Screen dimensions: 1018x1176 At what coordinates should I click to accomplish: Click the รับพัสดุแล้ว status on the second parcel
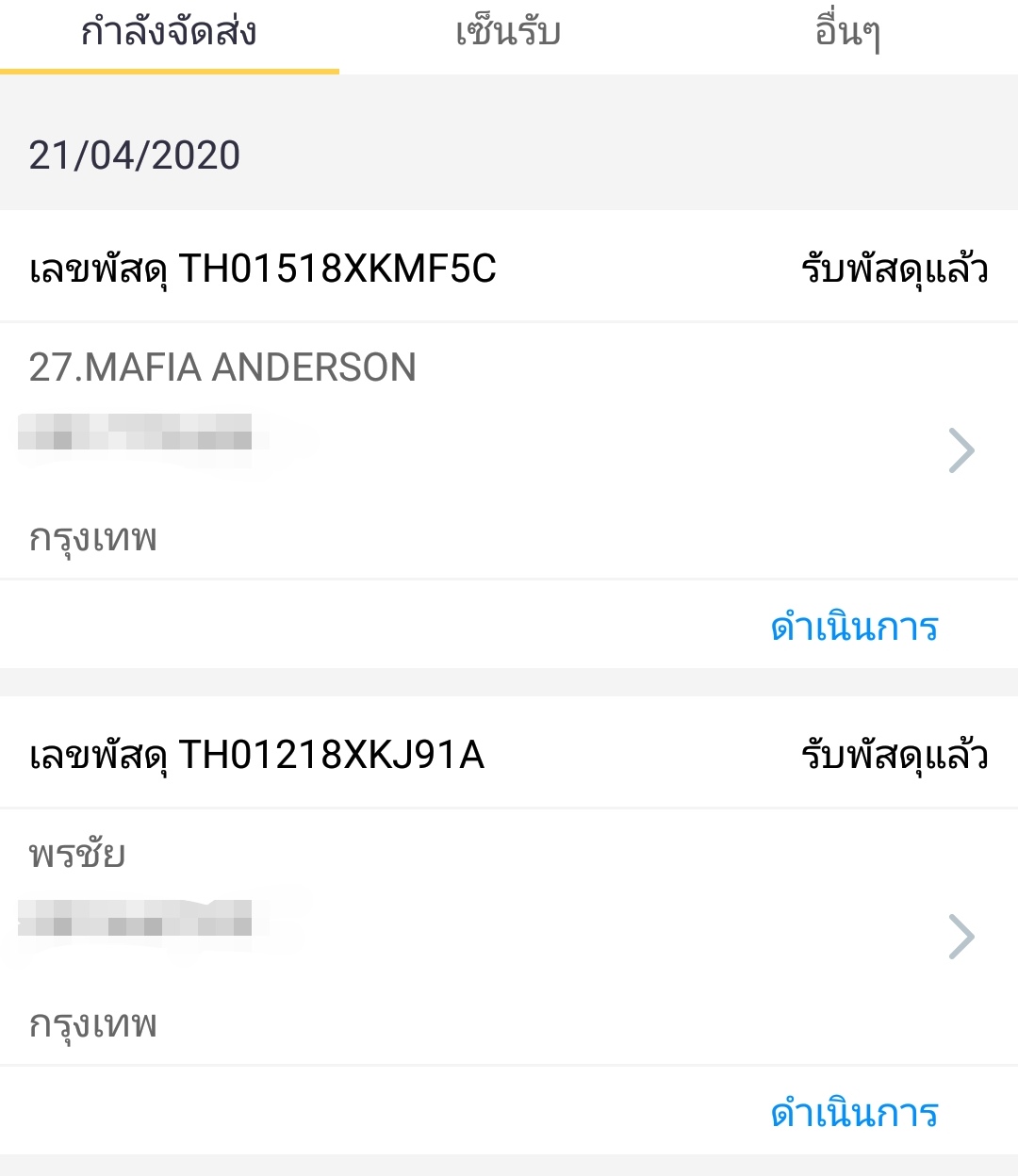coord(890,754)
